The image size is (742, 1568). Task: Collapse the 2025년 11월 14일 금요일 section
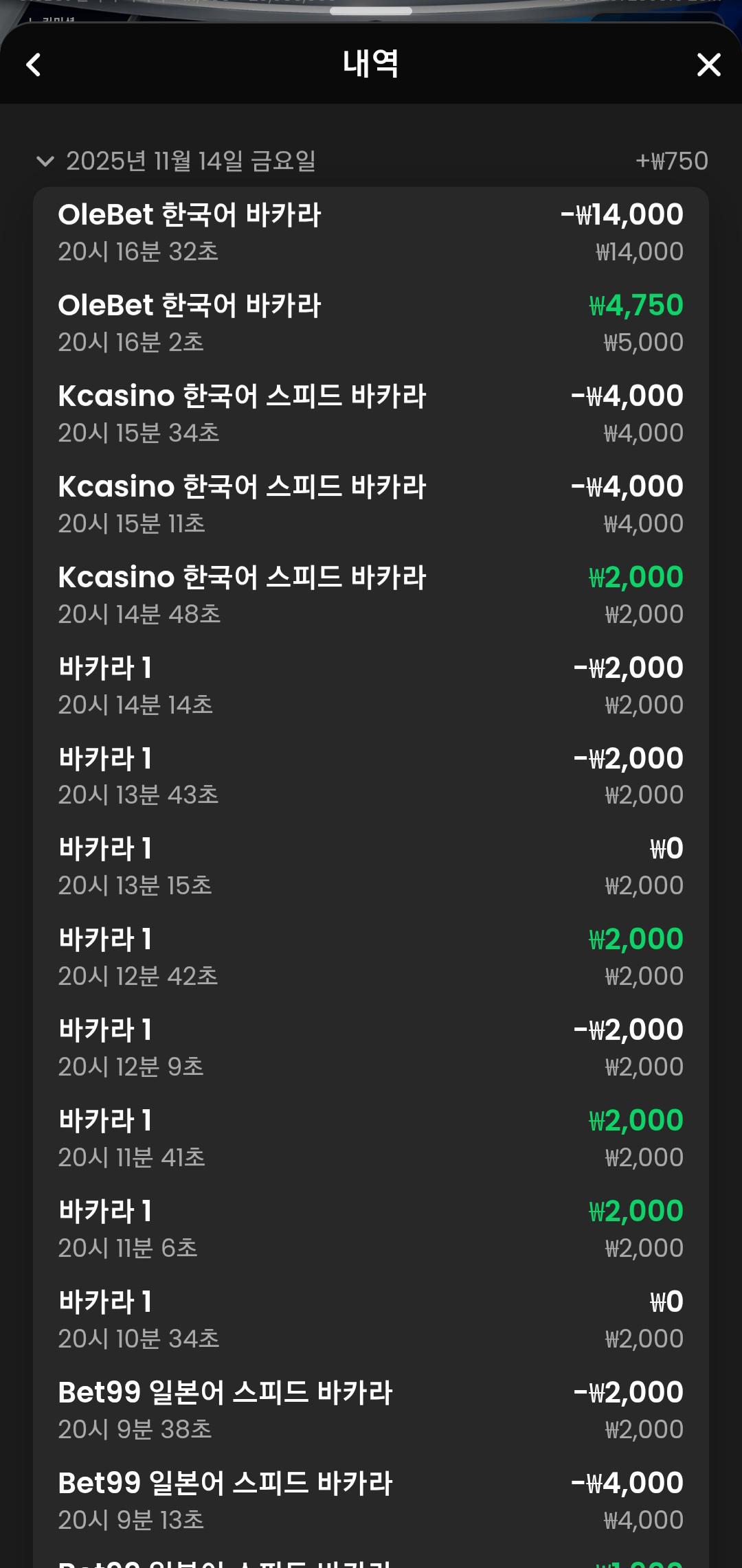point(45,161)
